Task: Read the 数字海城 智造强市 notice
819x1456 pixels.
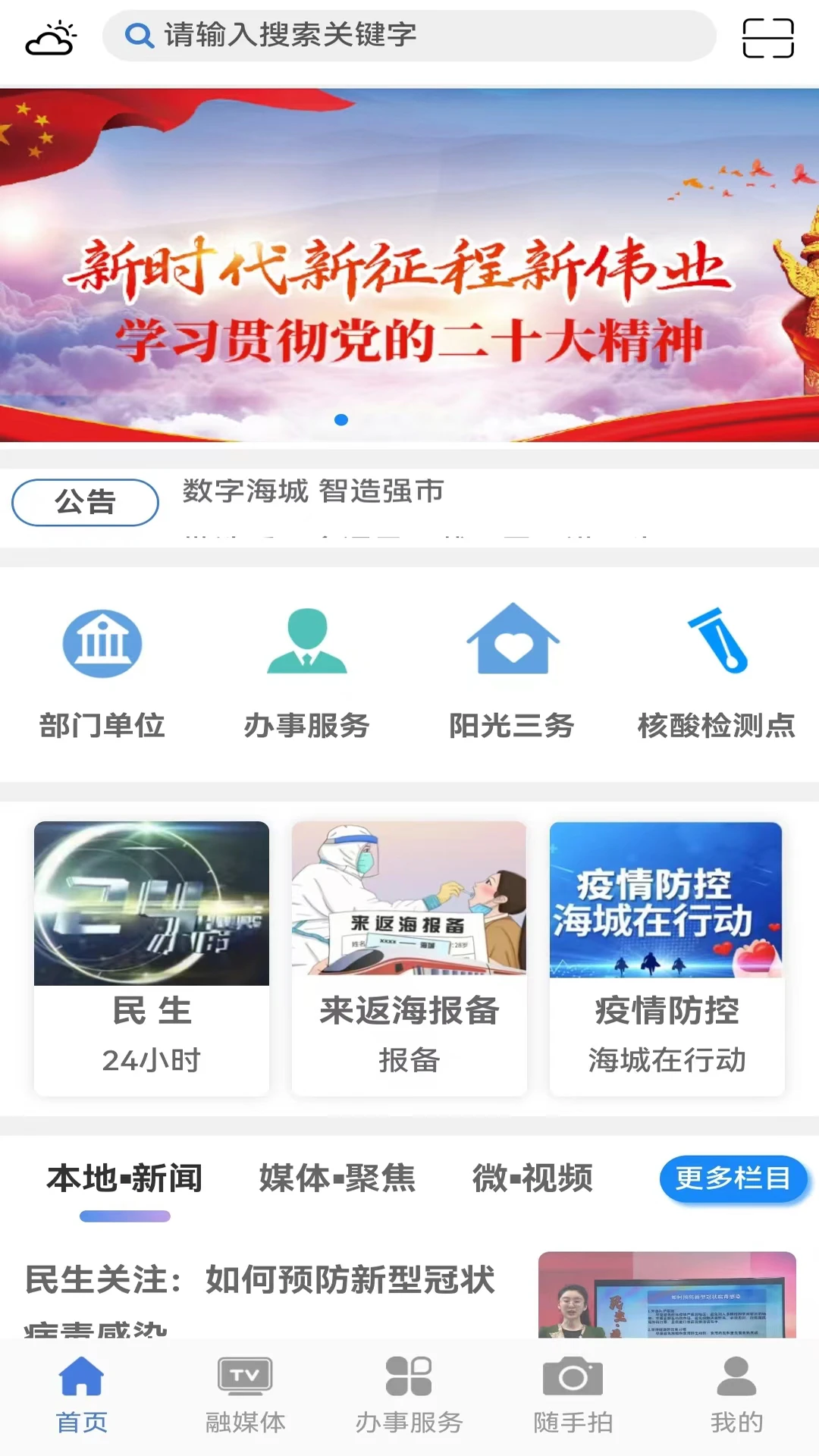Action: pos(313,493)
